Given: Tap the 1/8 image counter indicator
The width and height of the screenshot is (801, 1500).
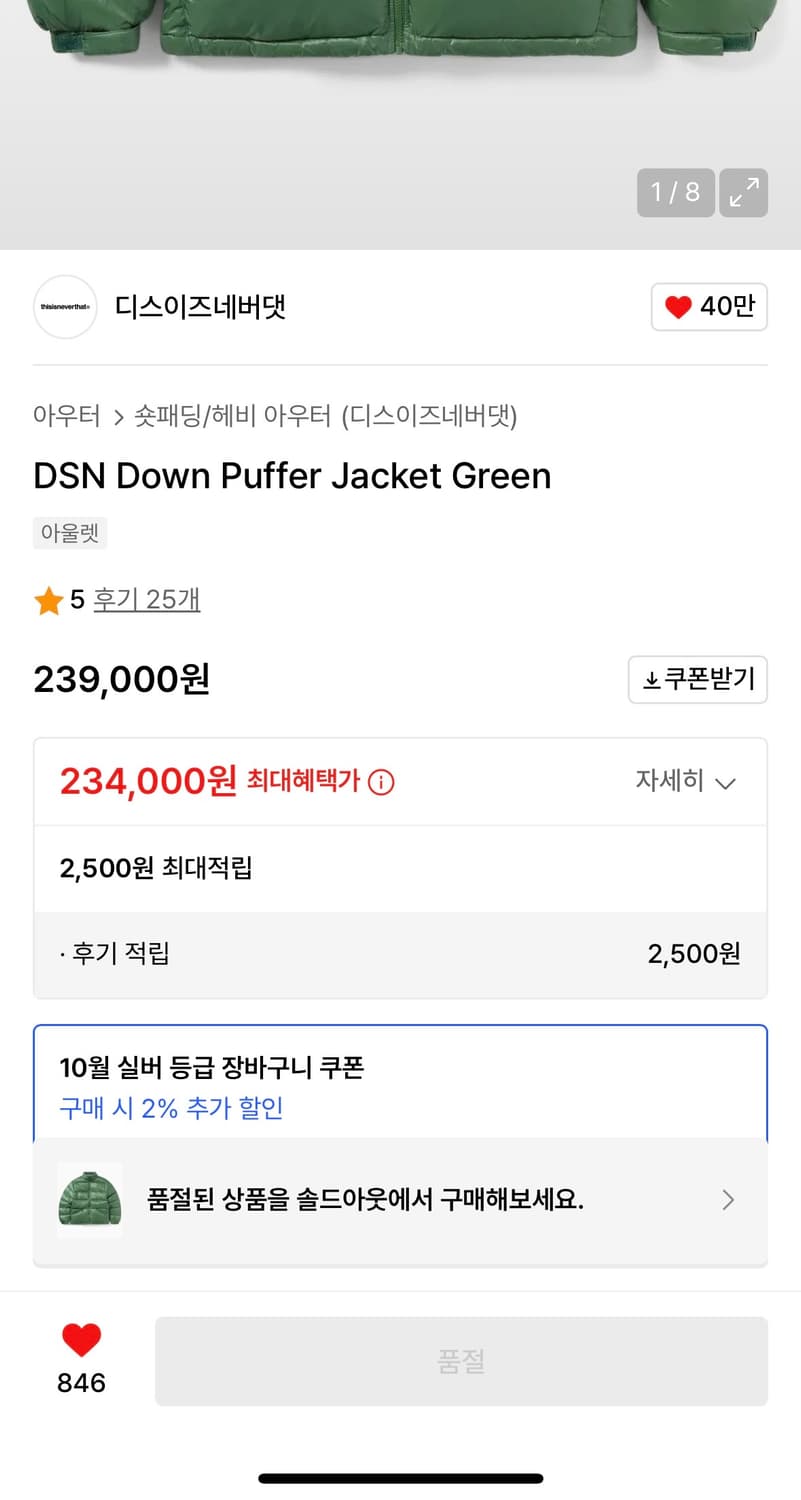Looking at the screenshot, I should [x=675, y=192].
